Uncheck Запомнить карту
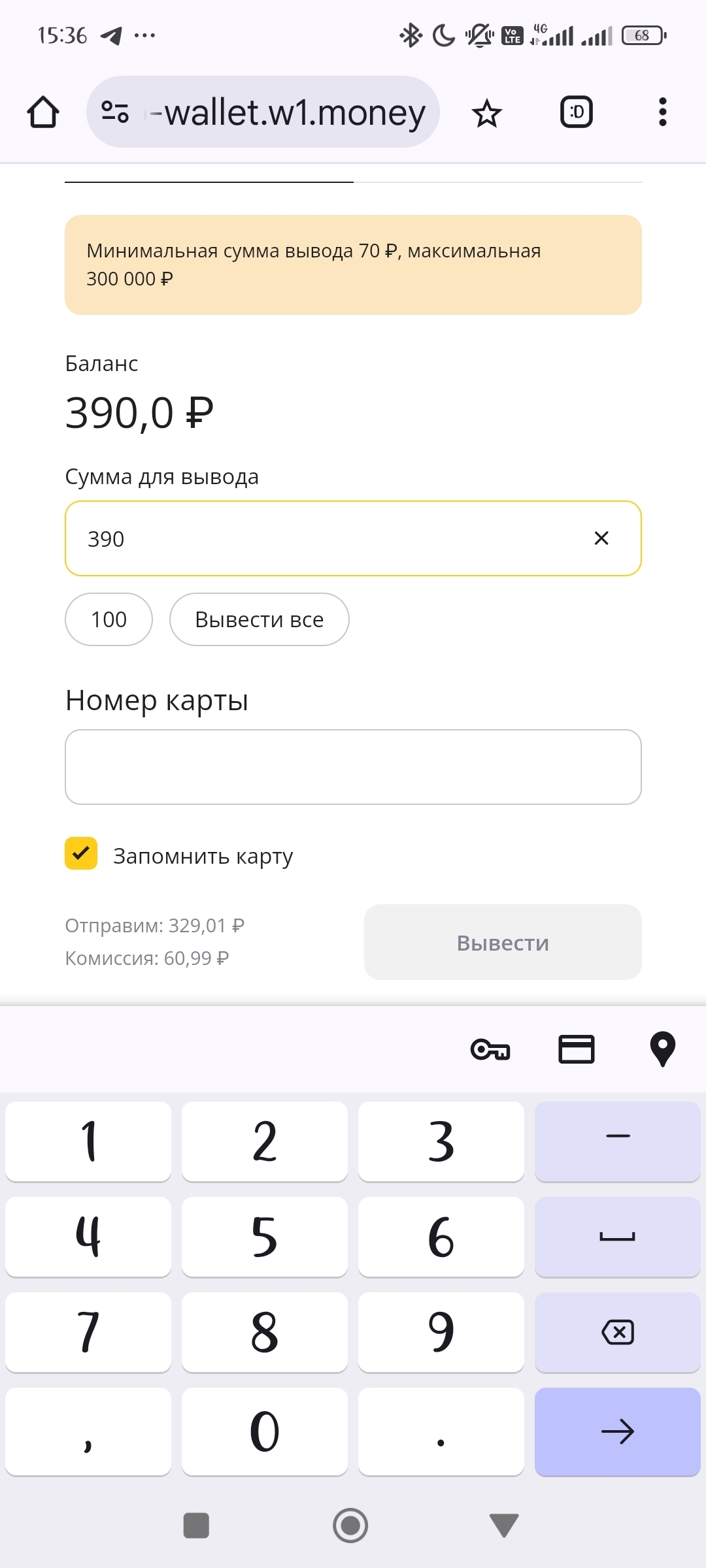706x1568 pixels. (x=81, y=853)
